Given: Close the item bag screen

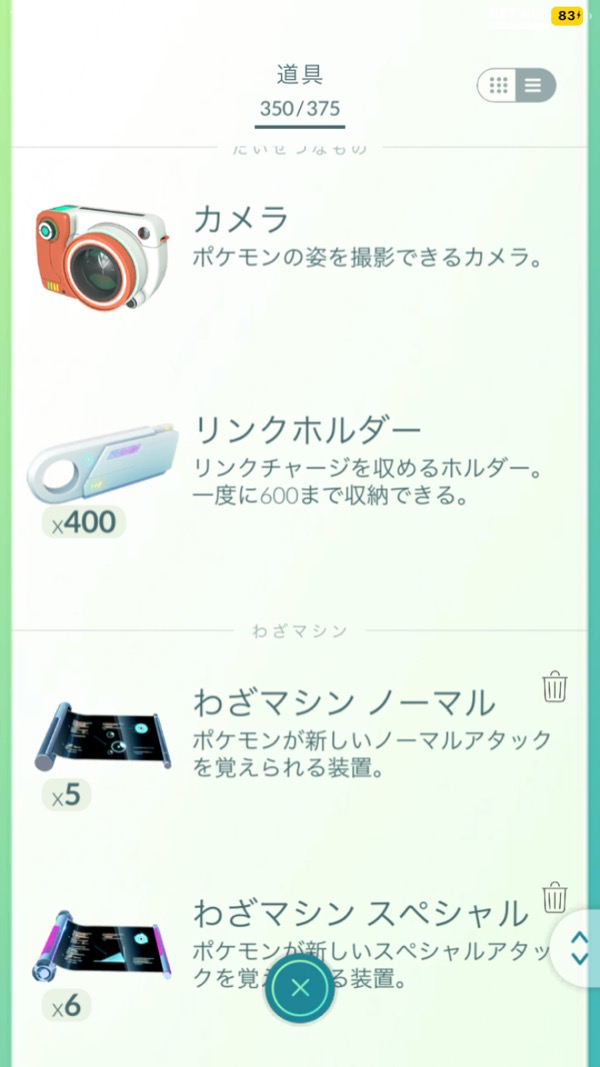Looking at the screenshot, I should click(x=299, y=989).
